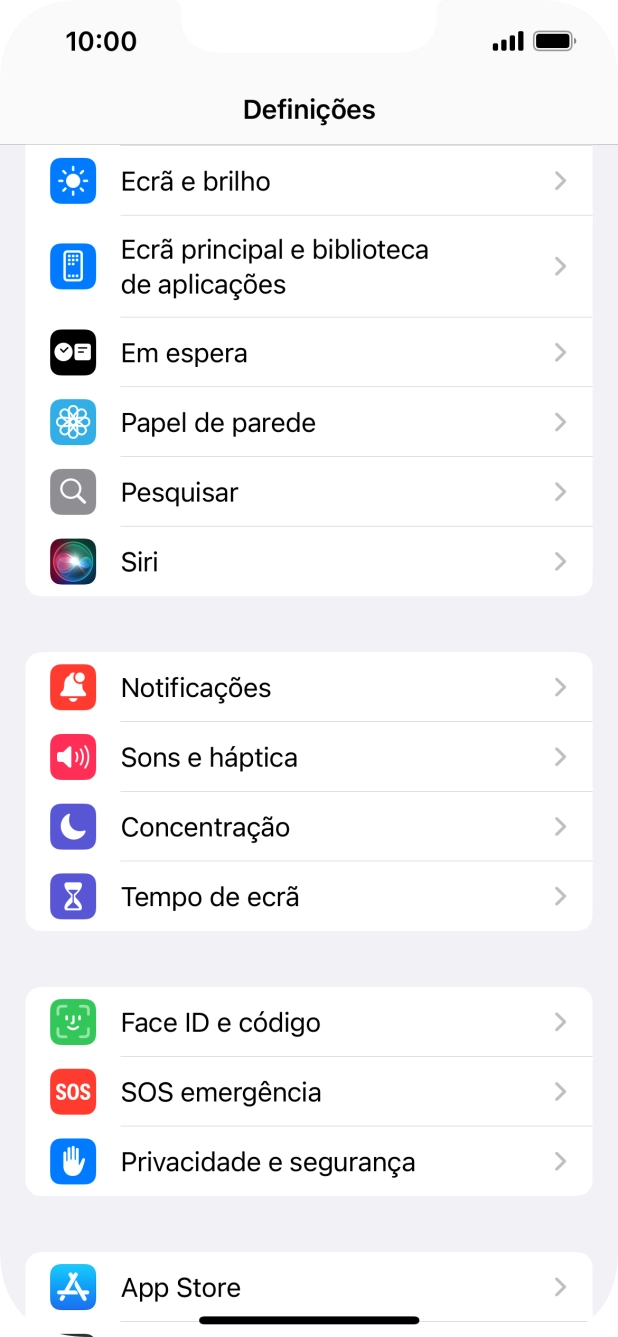
Task: Open Ecrã e brilho settings
Action: [x=309, y=181]
